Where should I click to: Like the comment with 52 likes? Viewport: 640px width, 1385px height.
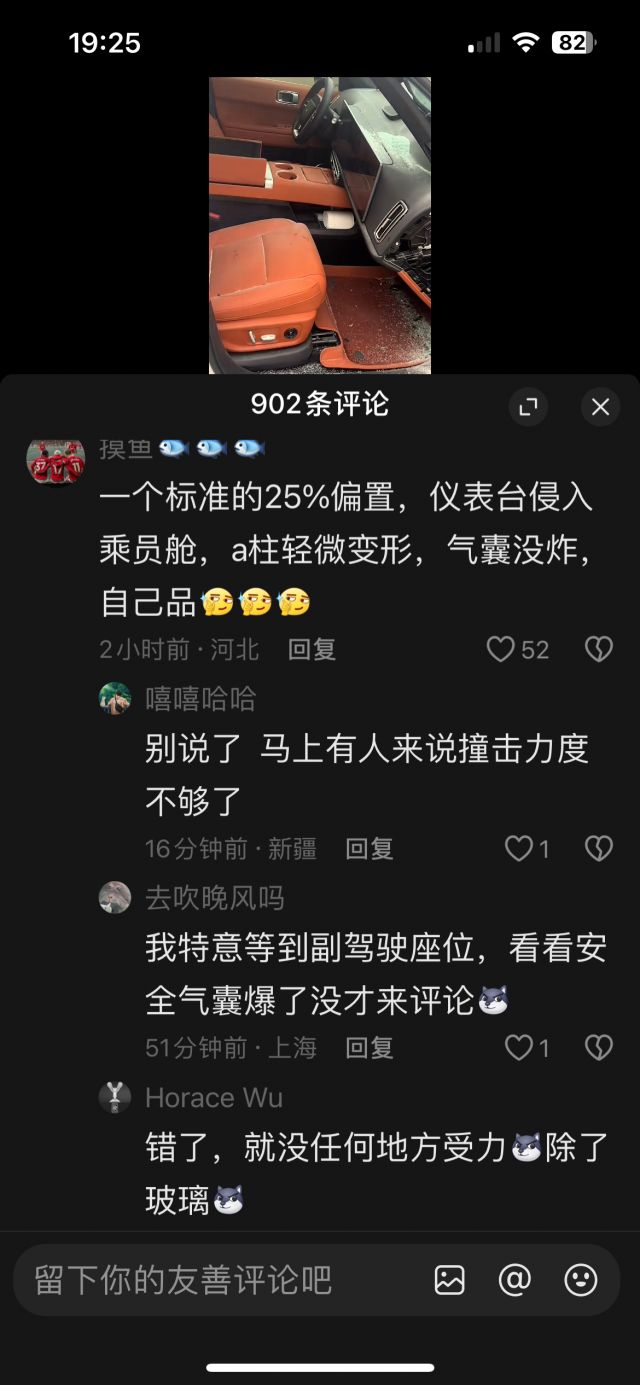coord(500,650)
